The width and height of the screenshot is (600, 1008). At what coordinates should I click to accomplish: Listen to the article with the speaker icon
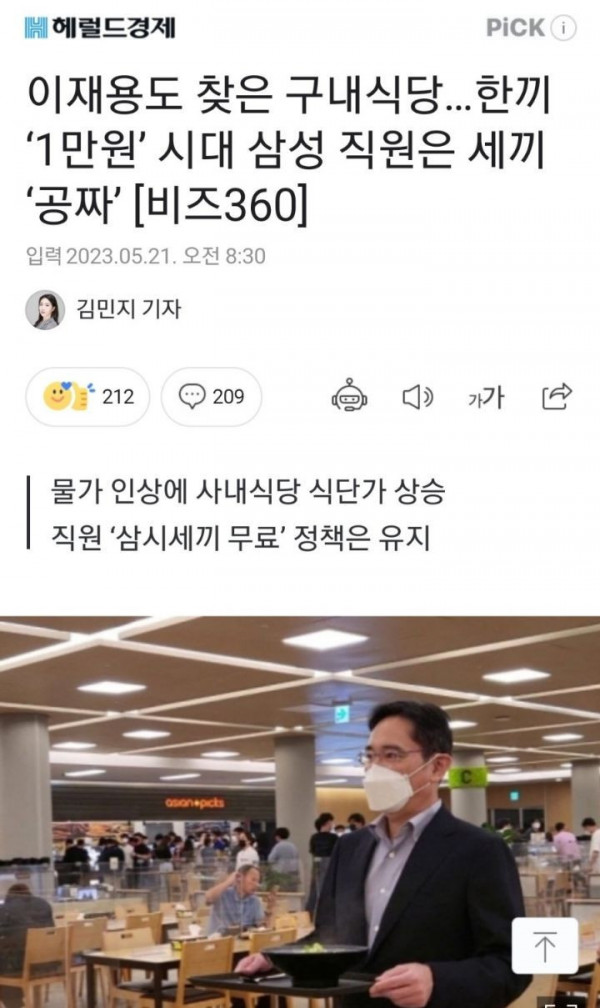417,397
